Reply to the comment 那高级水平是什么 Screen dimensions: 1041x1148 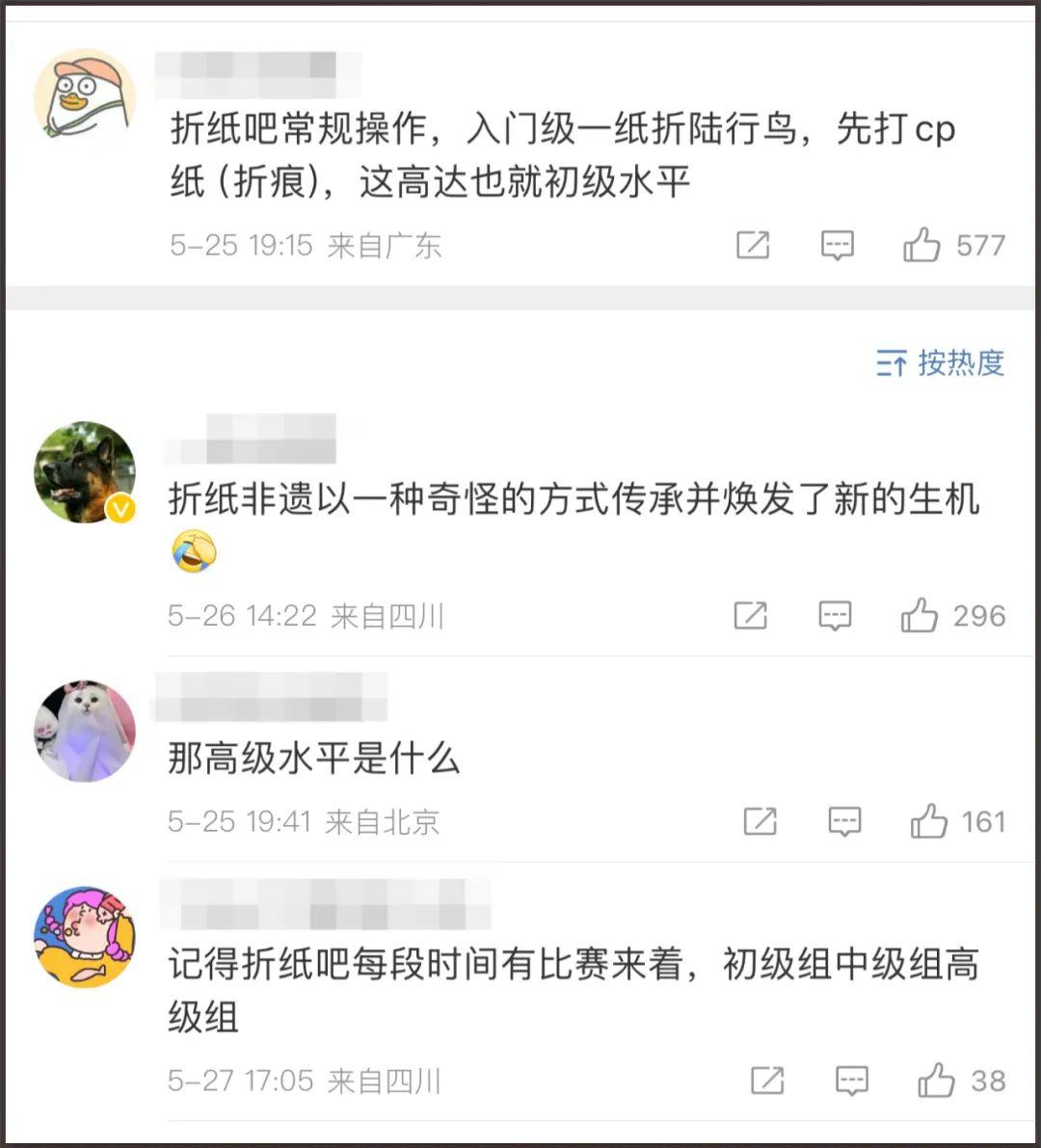tap(844, 821)
